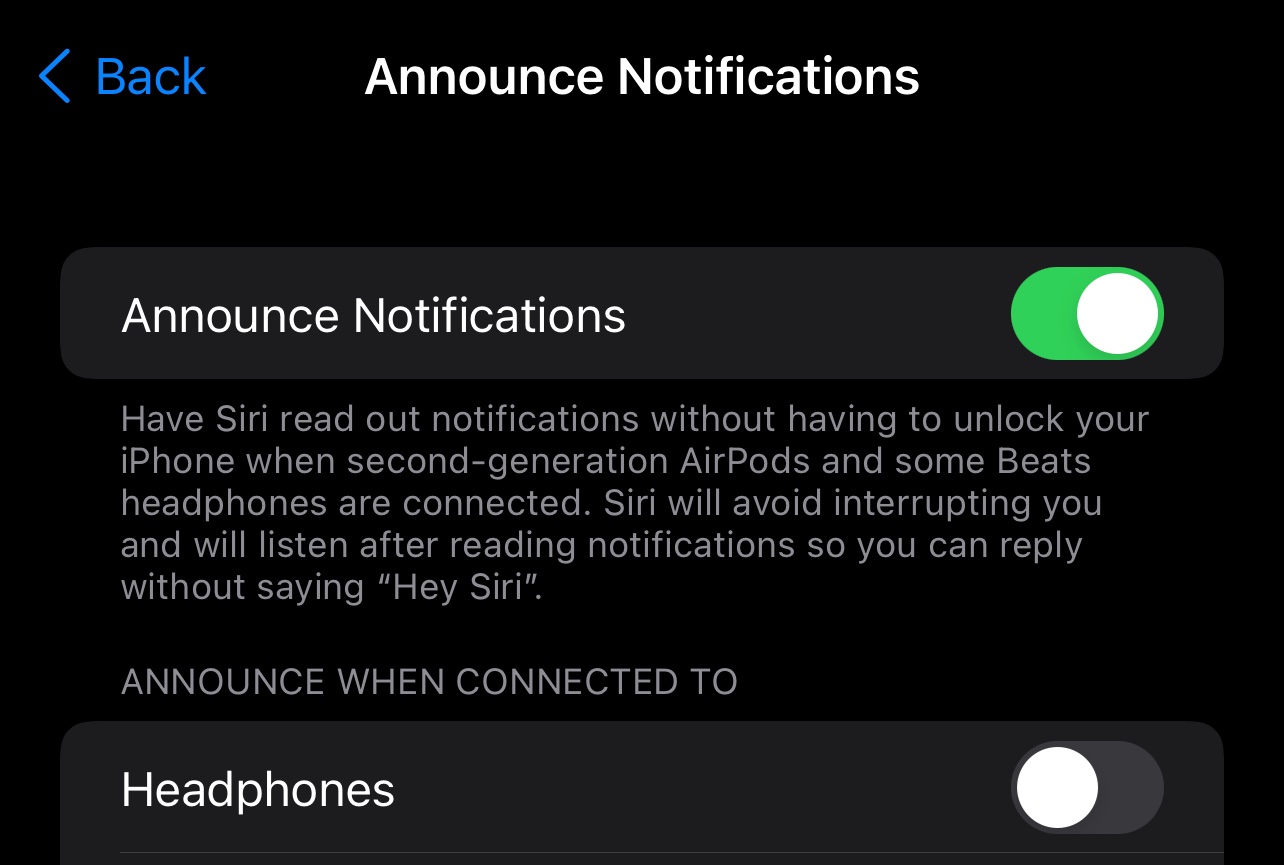
Task: Go back to the previous settings page
Action: click(122, 77)
